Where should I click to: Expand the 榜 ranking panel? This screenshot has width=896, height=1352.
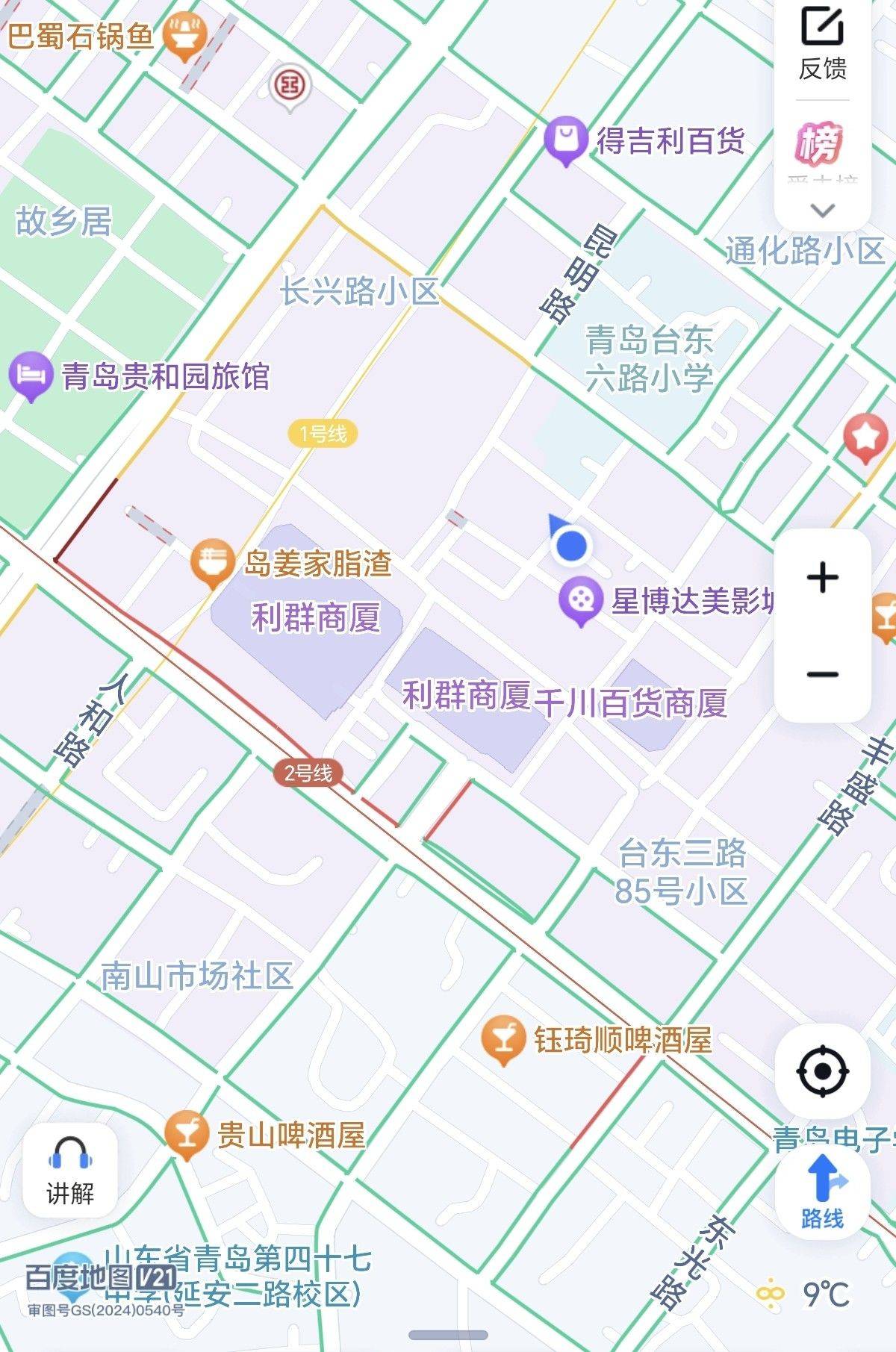(x=820, y=142)
